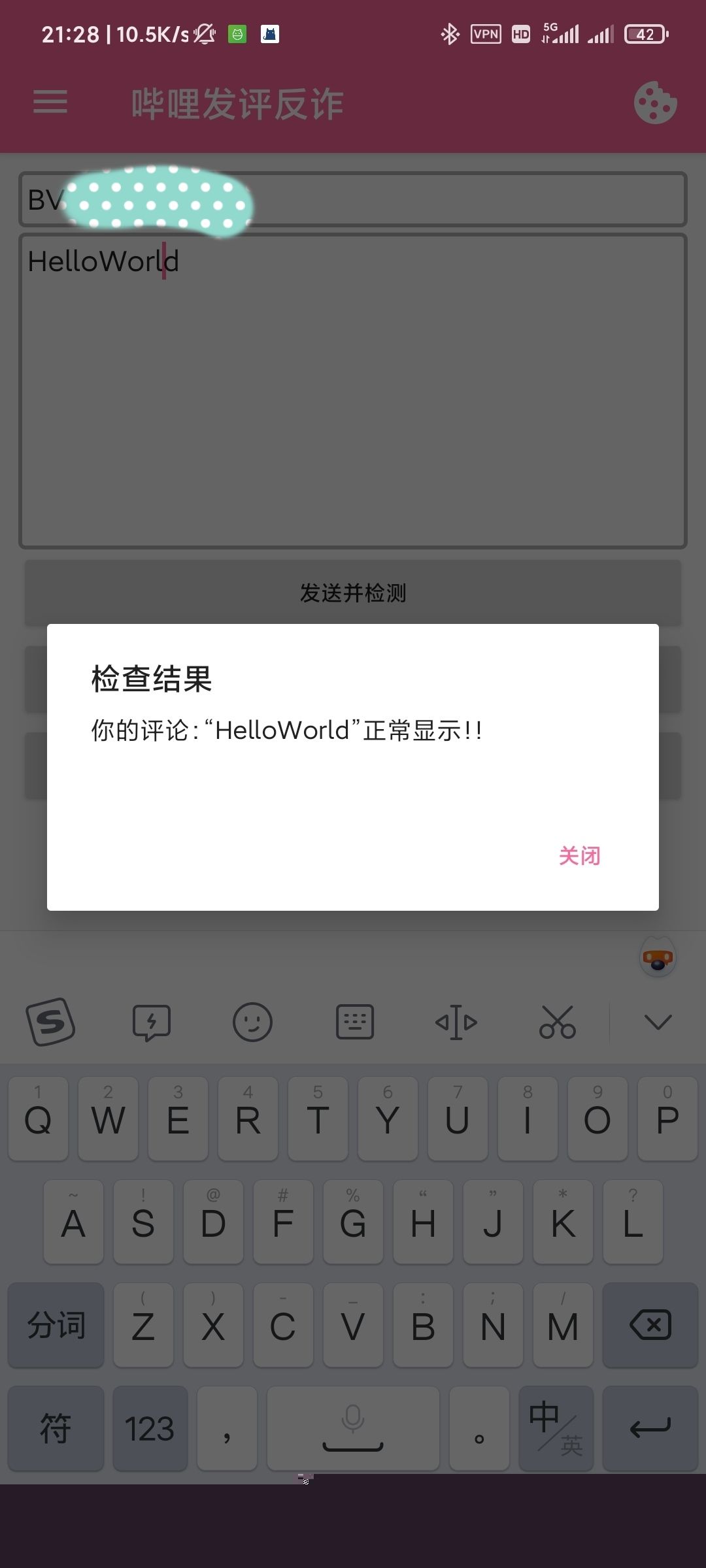Open the keyboard emoji panel
706x1568 pixels.
252,1022
